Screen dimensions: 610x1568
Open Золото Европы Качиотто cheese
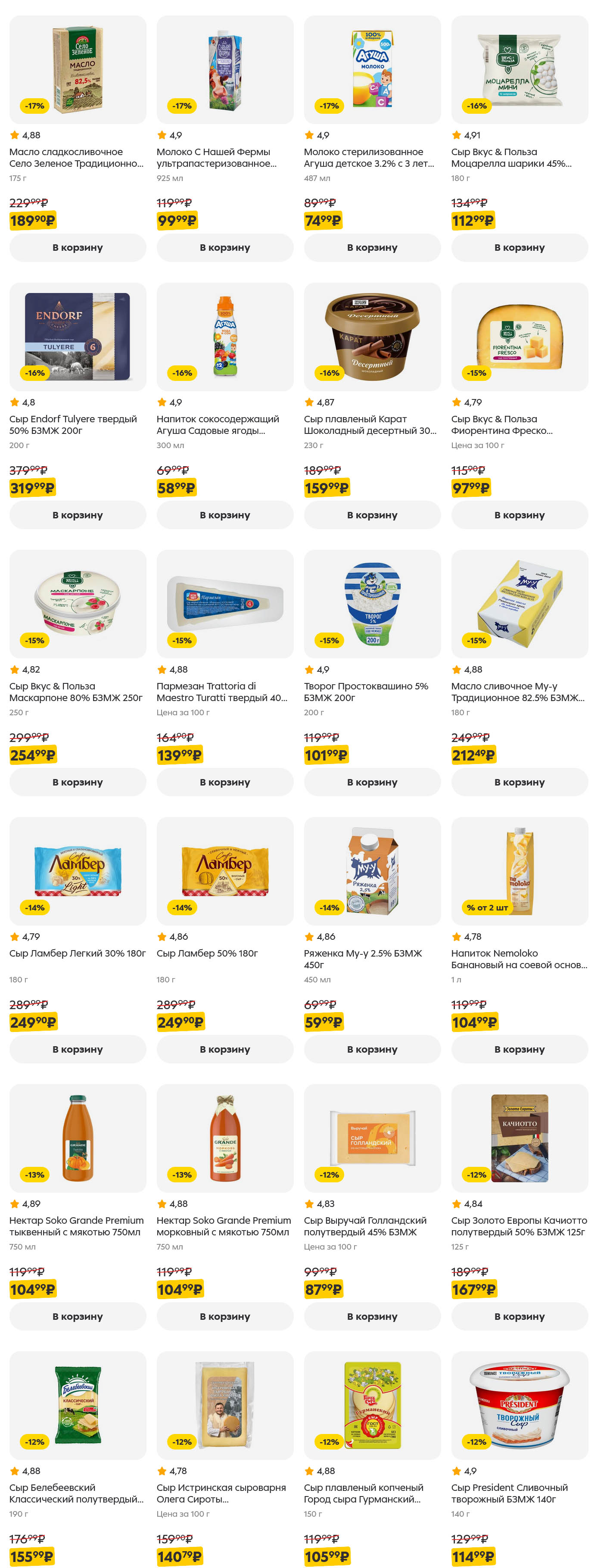tap(519, 1138)
